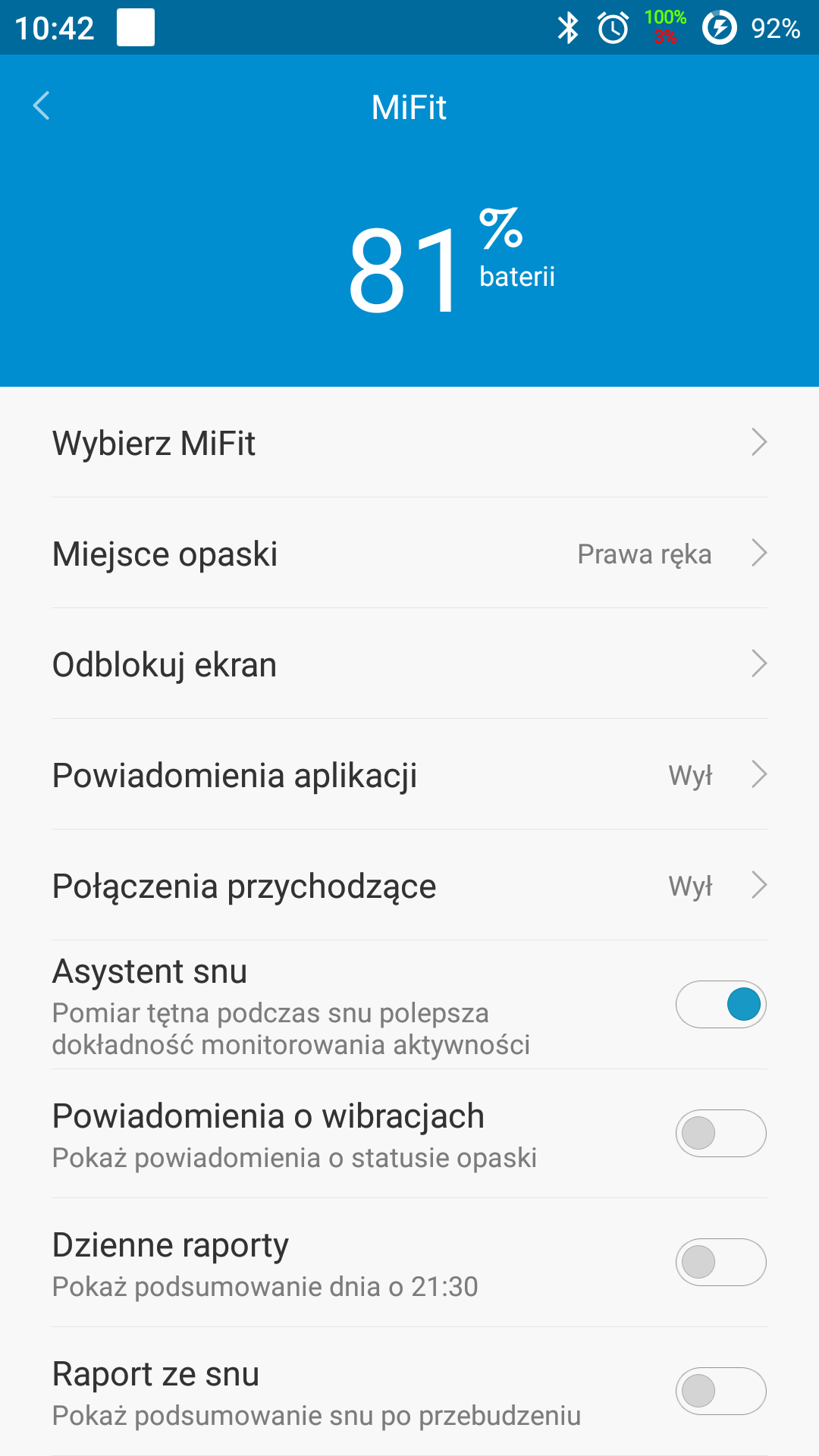Tap the white square icon near the clock
The width and height of the screenshot is (819, 1456).
tap(136, 27)
